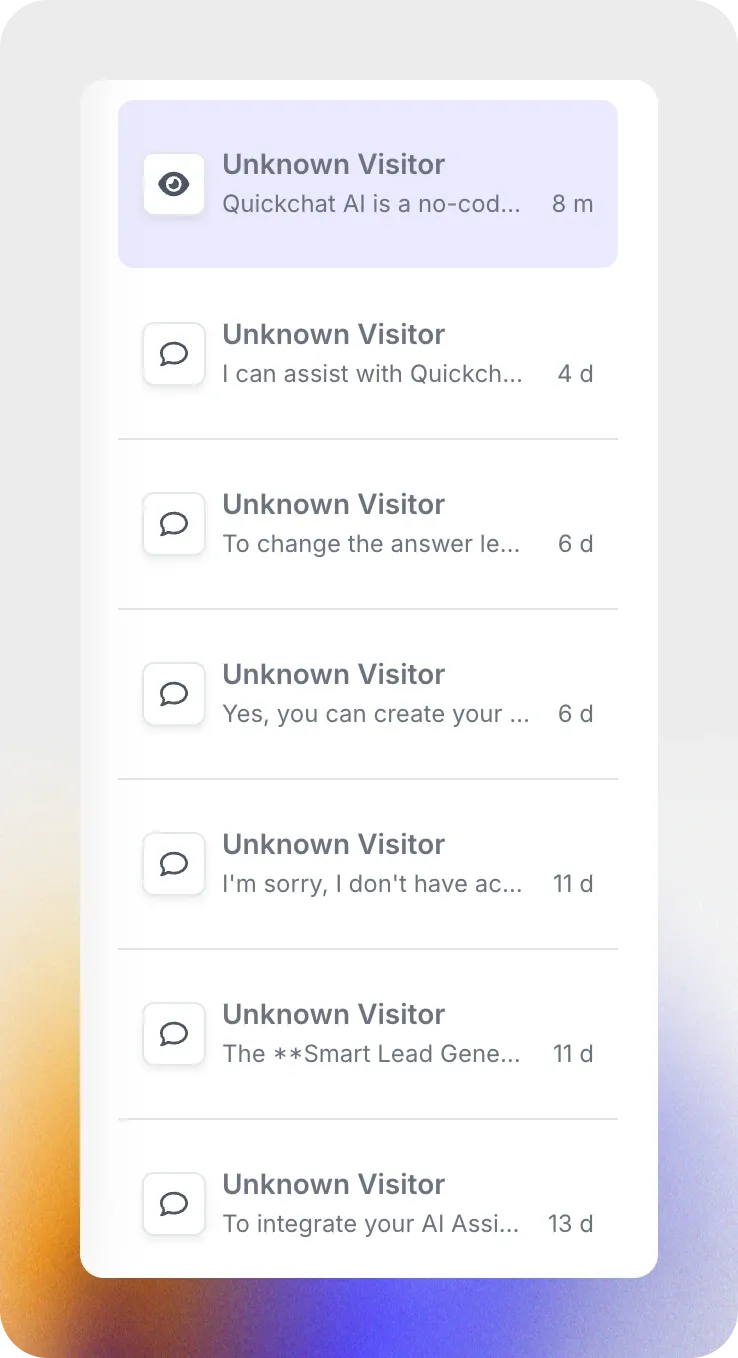Open the chat "To integrate your AI Assi..."
738x1358 pixels.
click(x=368, y=1198)
